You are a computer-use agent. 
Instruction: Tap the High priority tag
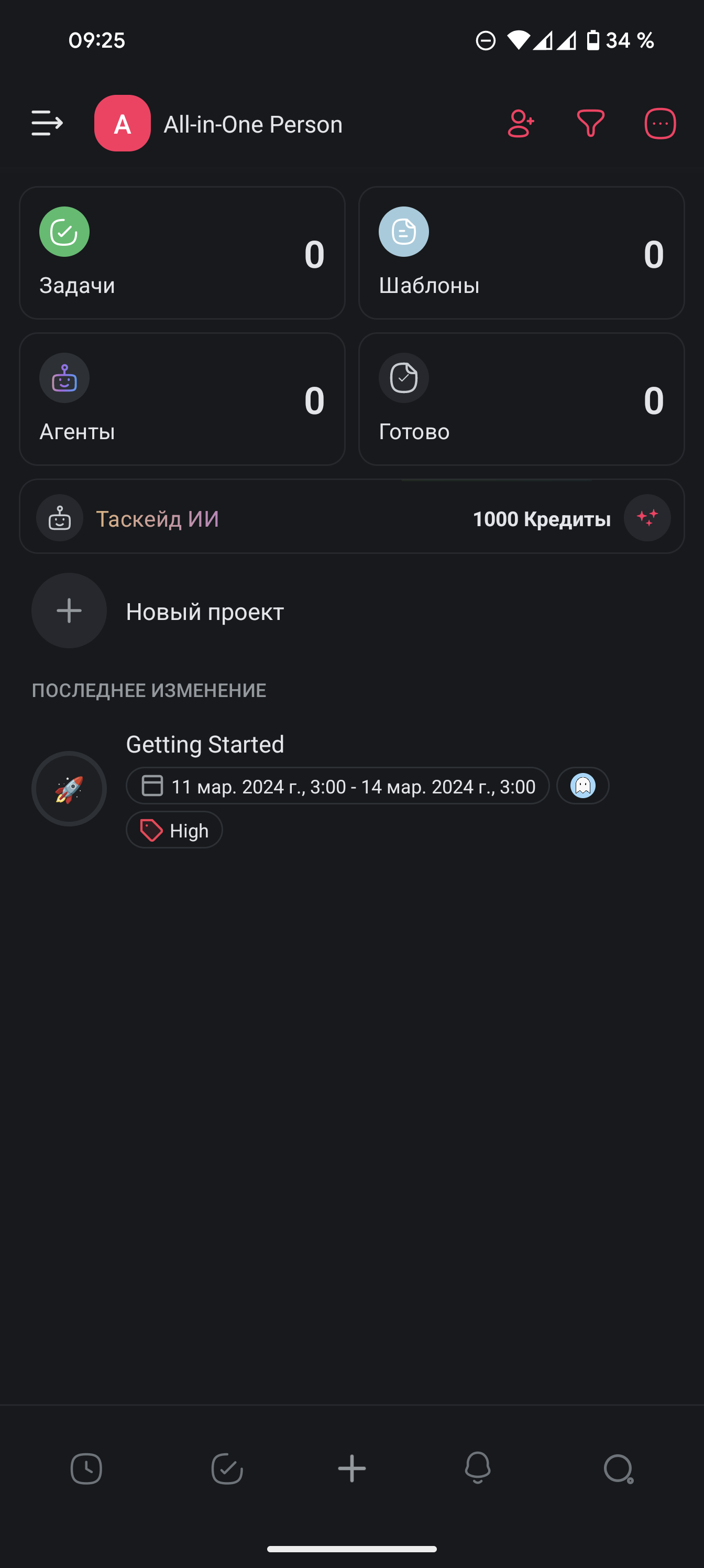[x=174, y=830]
